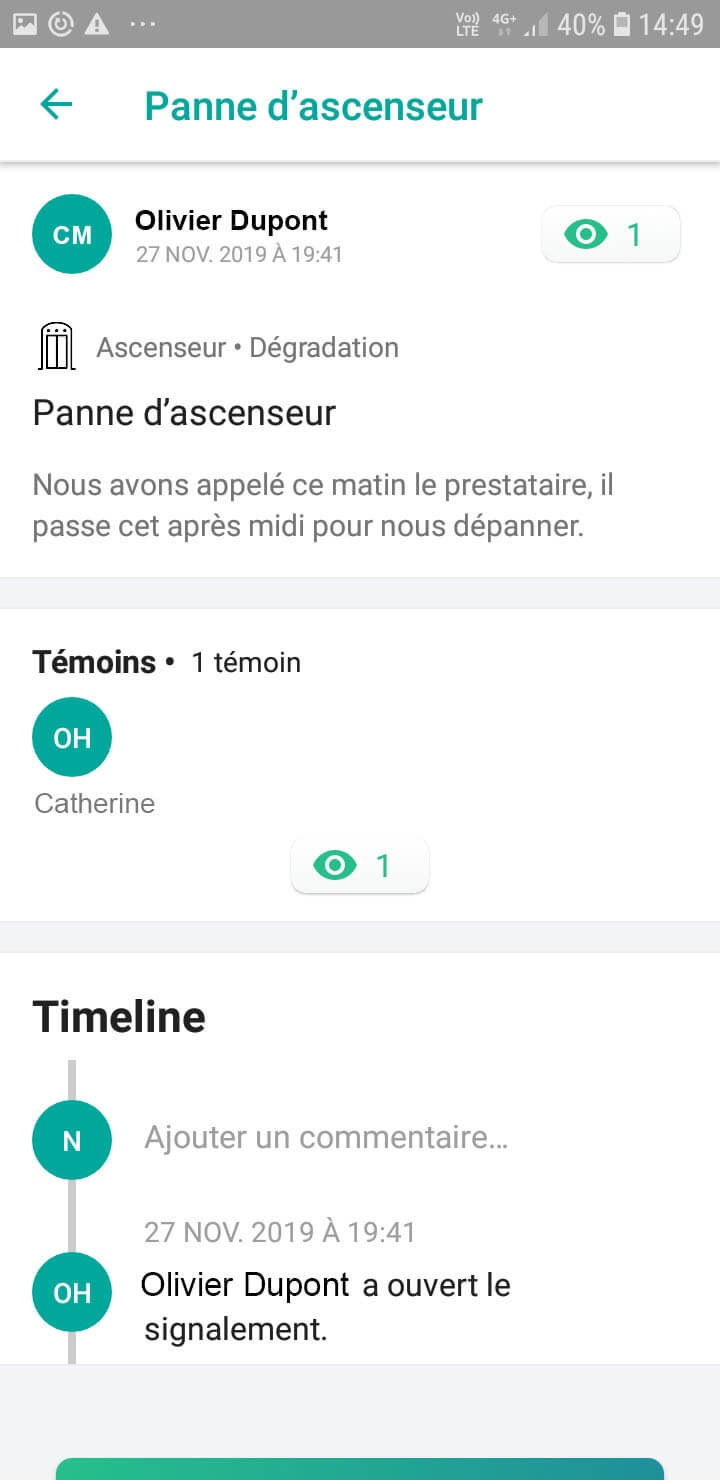Tap the eye counter beside Olivier Dupont

pyautogui.click(x=611, y=235)
